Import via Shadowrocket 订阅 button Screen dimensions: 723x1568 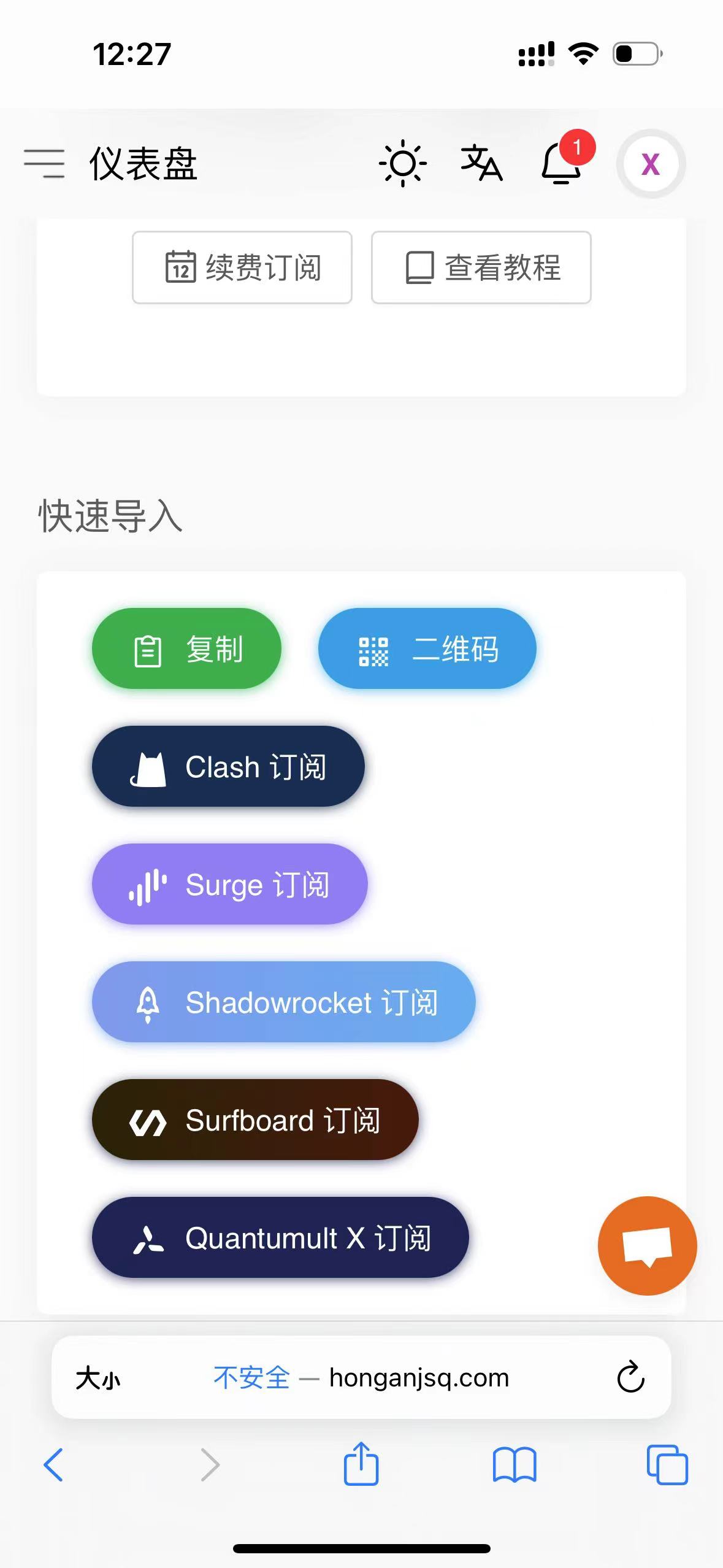coord(284,1002)
